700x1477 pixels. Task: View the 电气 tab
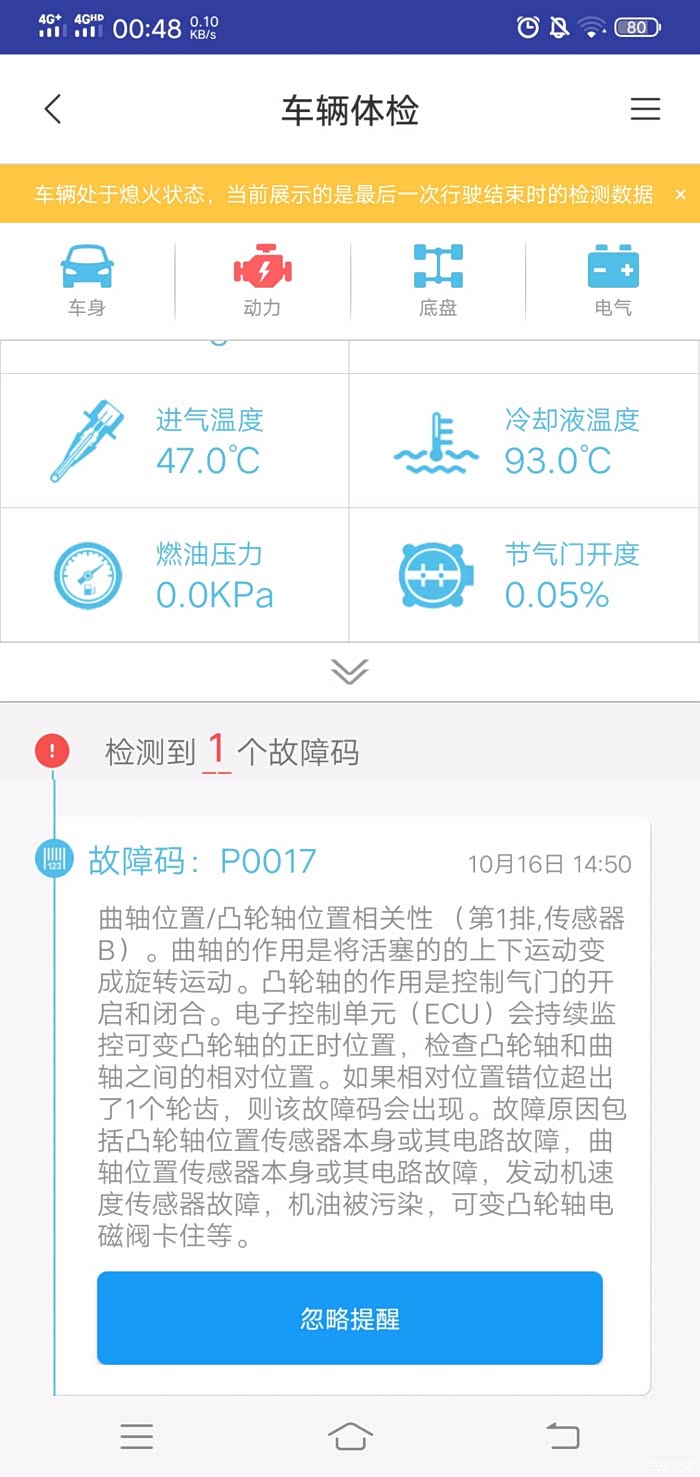613,279
